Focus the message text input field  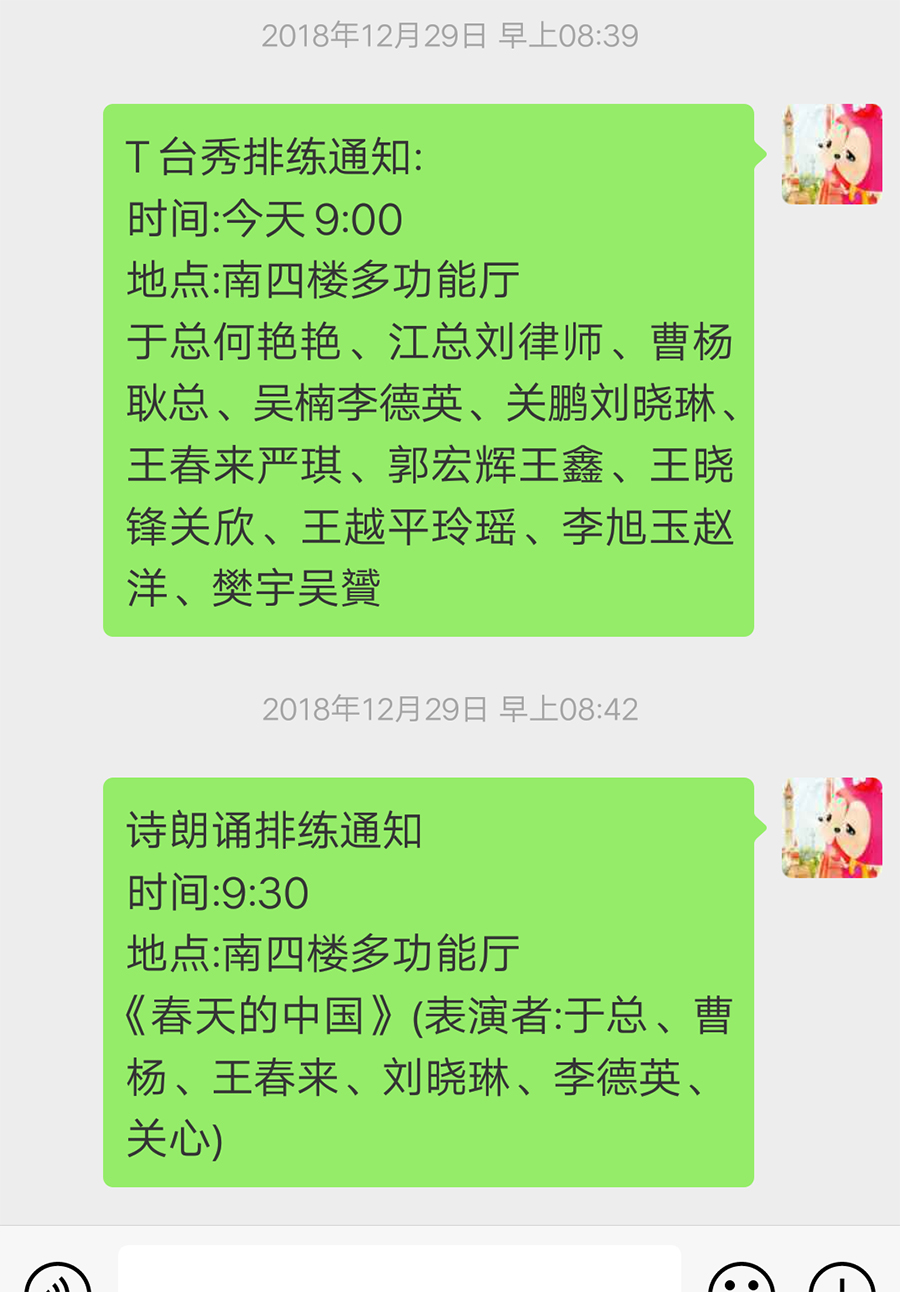[400, 1270]
